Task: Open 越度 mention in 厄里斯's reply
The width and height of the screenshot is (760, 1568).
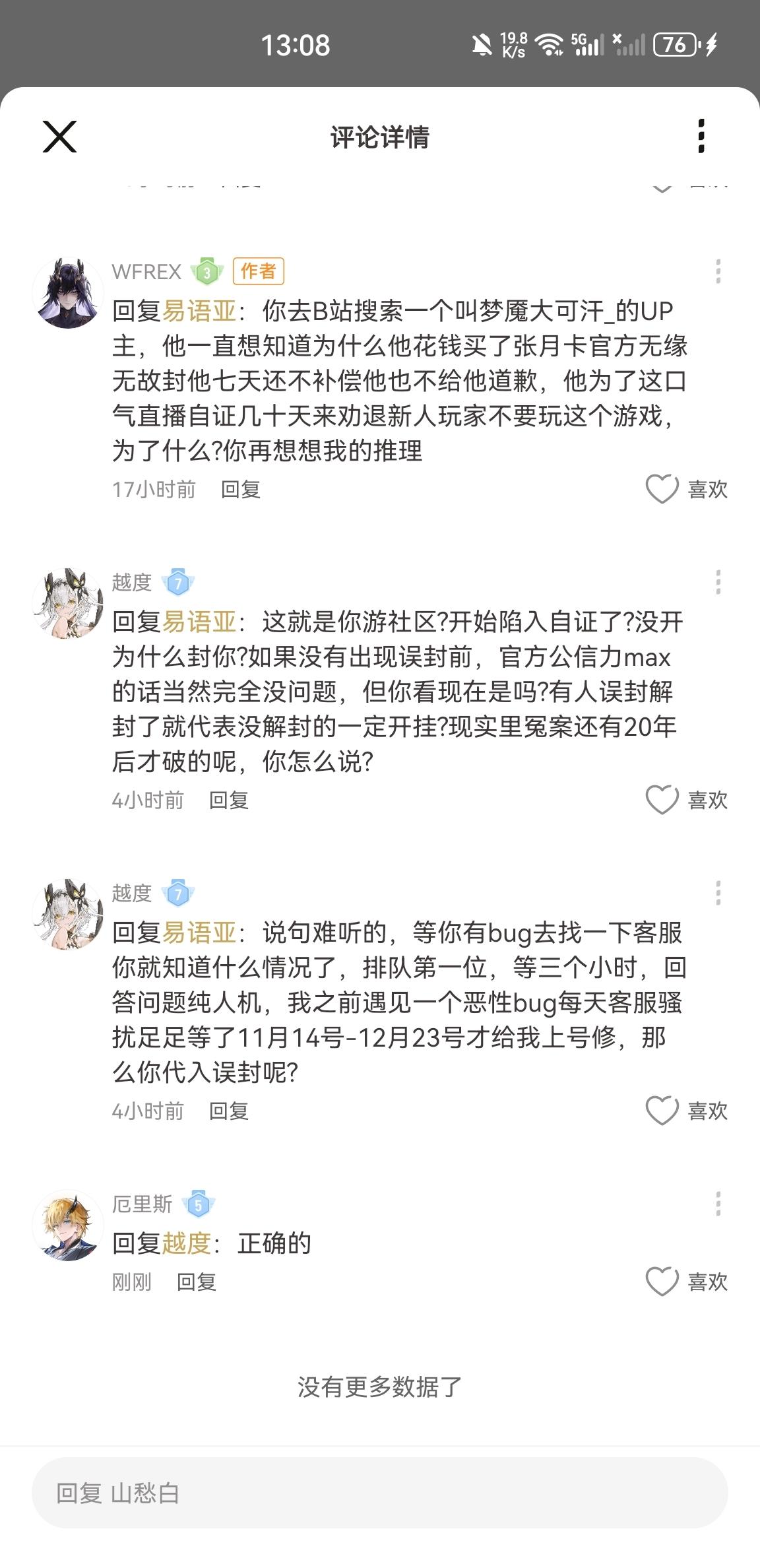Action: (187, 1243)
